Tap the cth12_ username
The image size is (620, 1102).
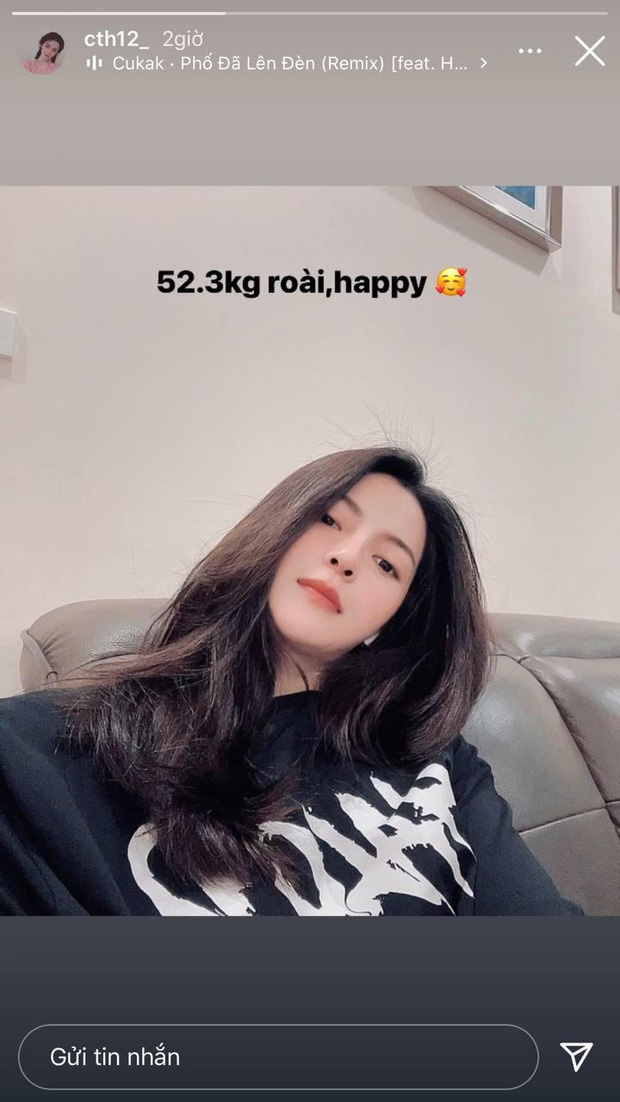click(x=116, y=39)
